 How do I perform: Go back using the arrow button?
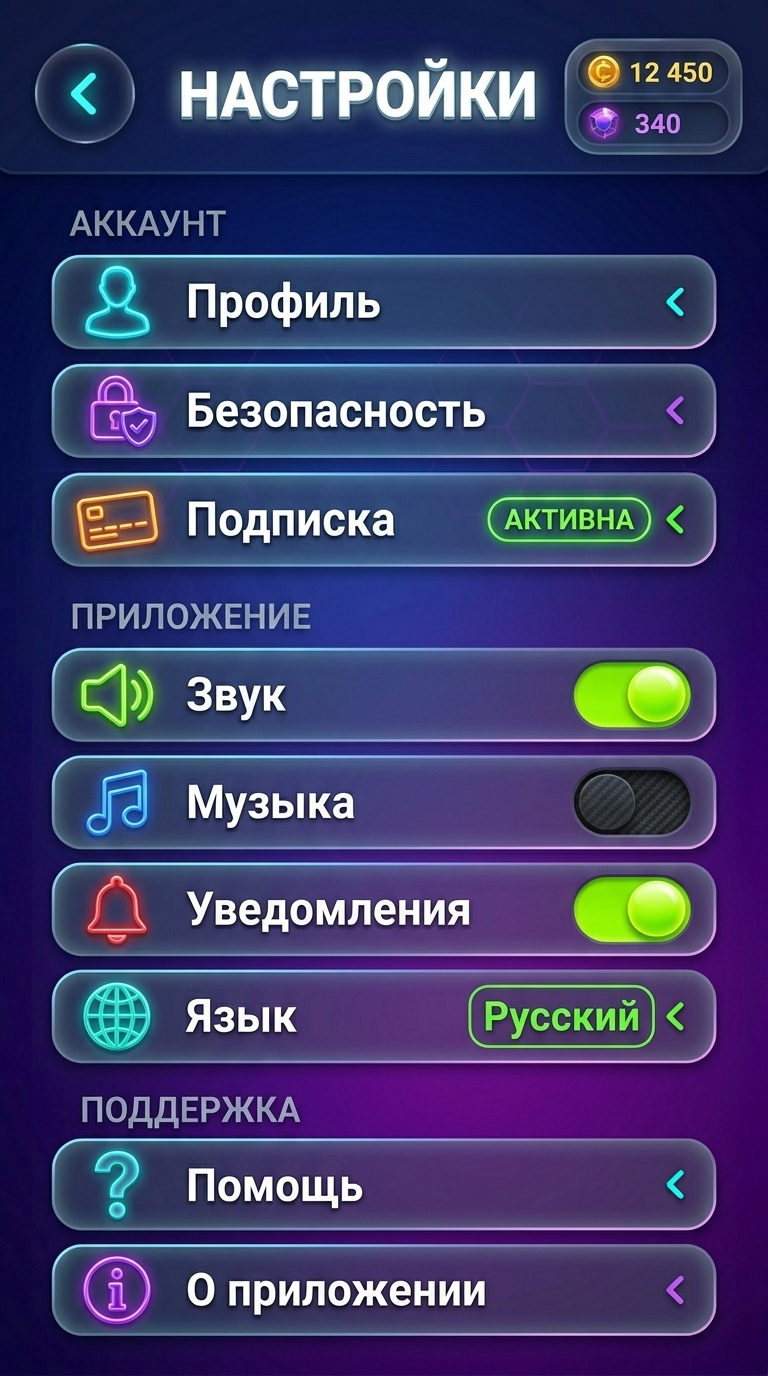click(x=85, y=94)
